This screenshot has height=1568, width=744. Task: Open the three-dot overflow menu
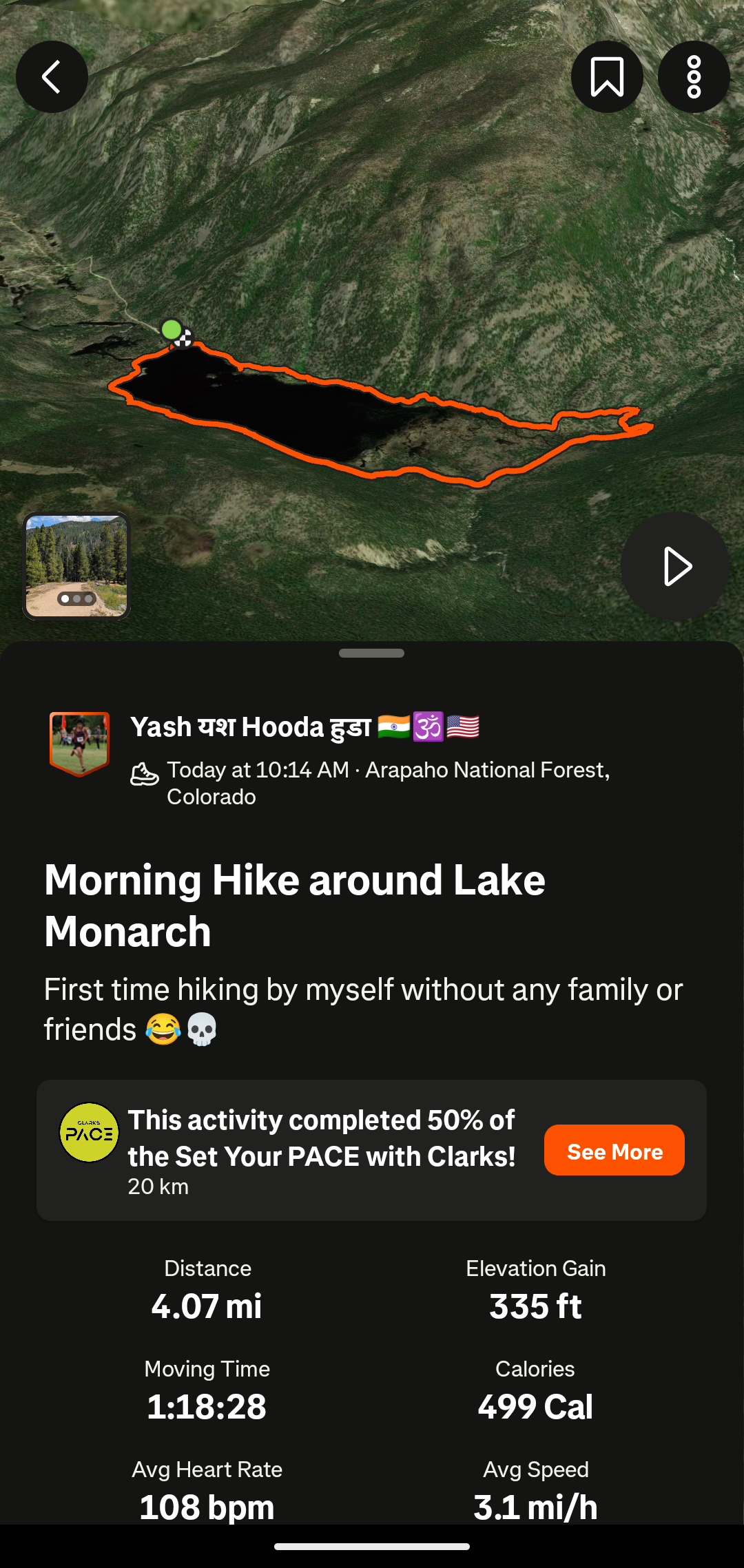click(694, 76)
